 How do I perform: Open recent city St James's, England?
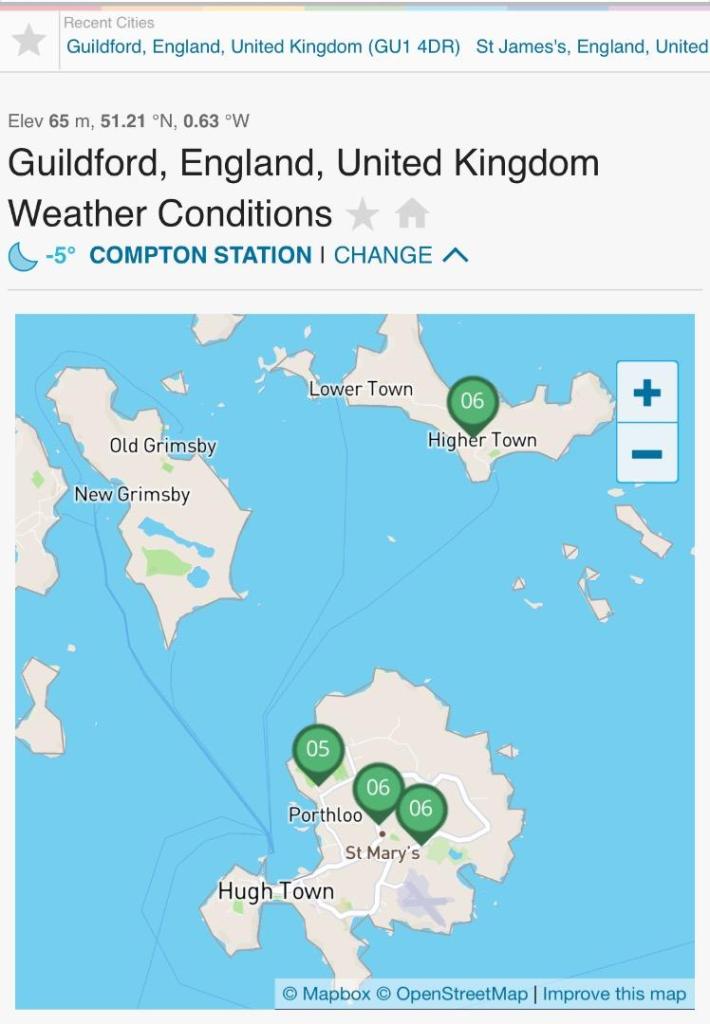(592, 47)
